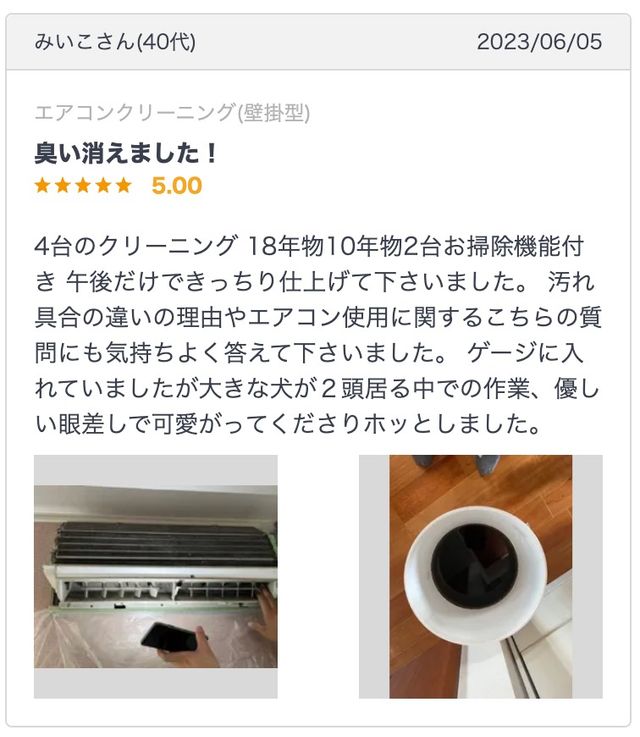Enlarge the review photo of the dirty-water bucket
The image size is (640, 737).
point(480,576)
